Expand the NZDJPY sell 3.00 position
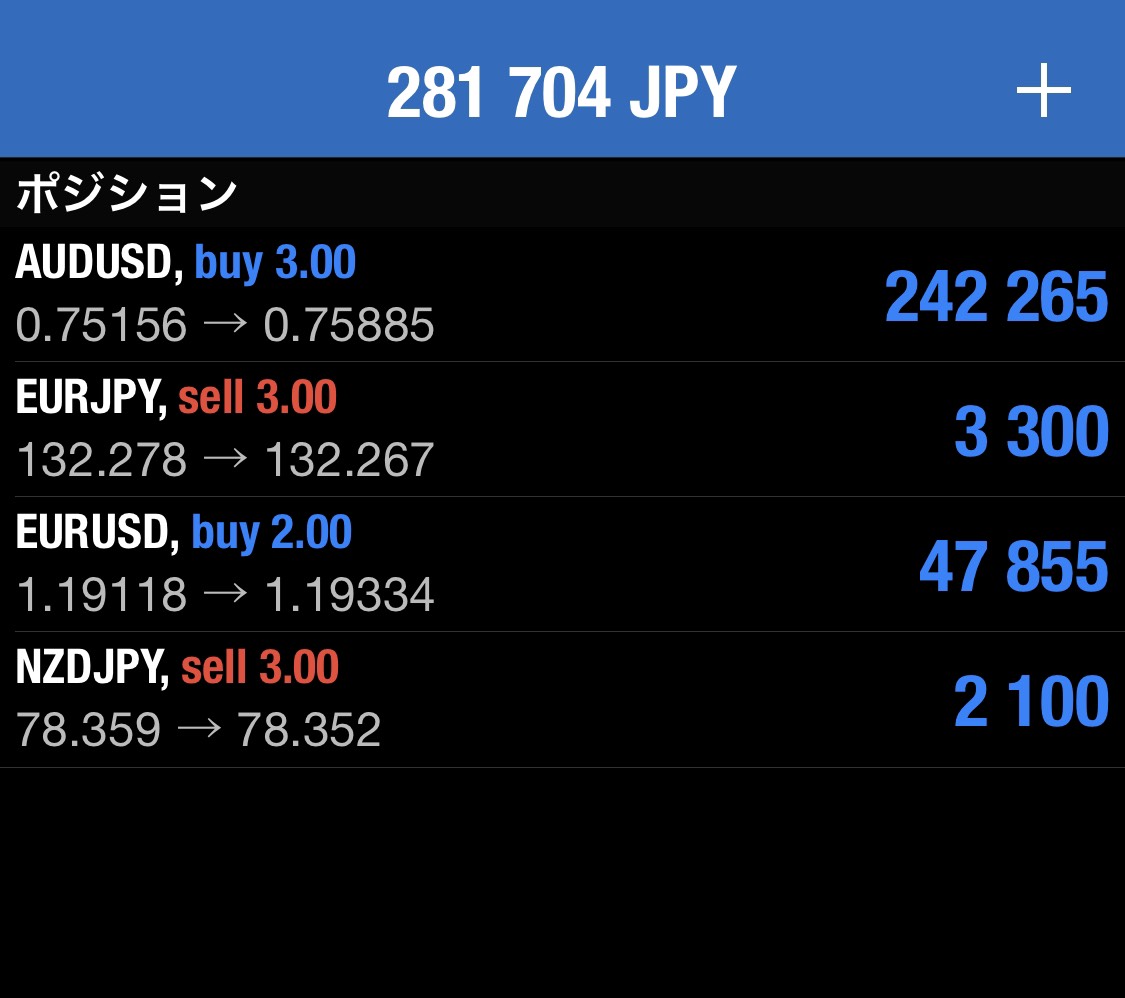This screenshot has height=998, width=1125. (x=560, y=699)
